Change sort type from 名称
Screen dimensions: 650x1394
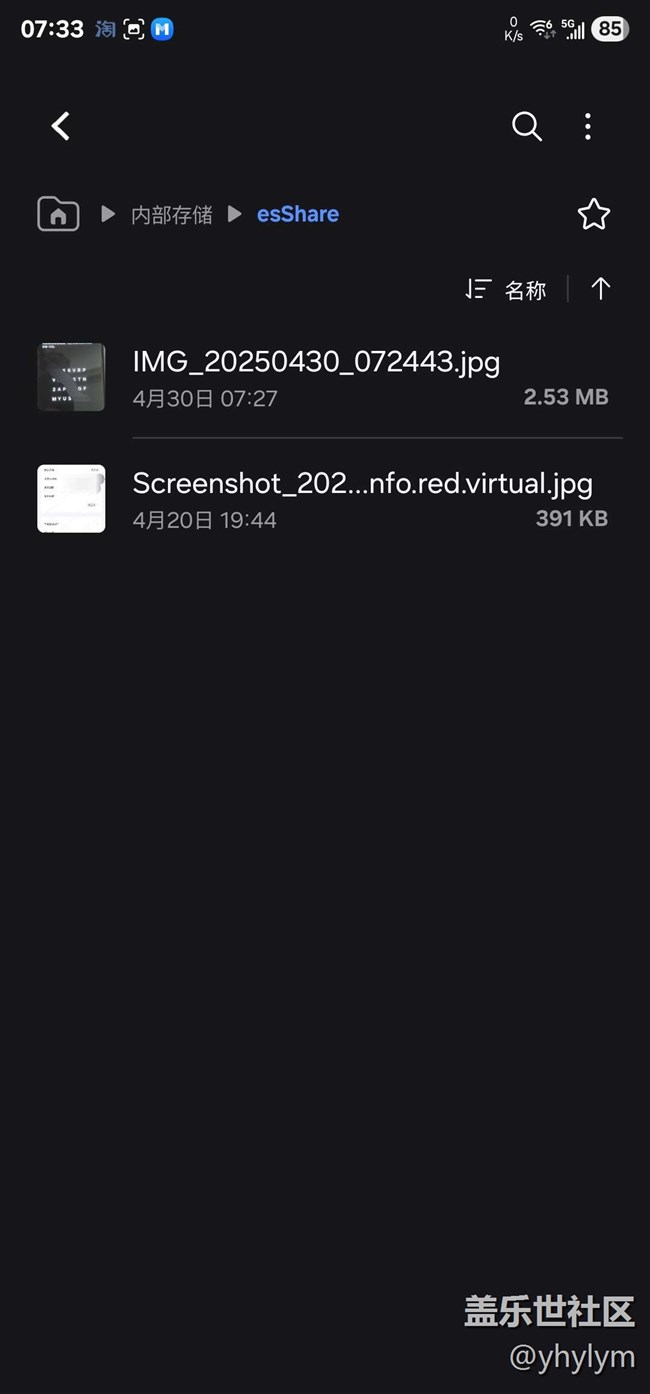click(506, 290)
